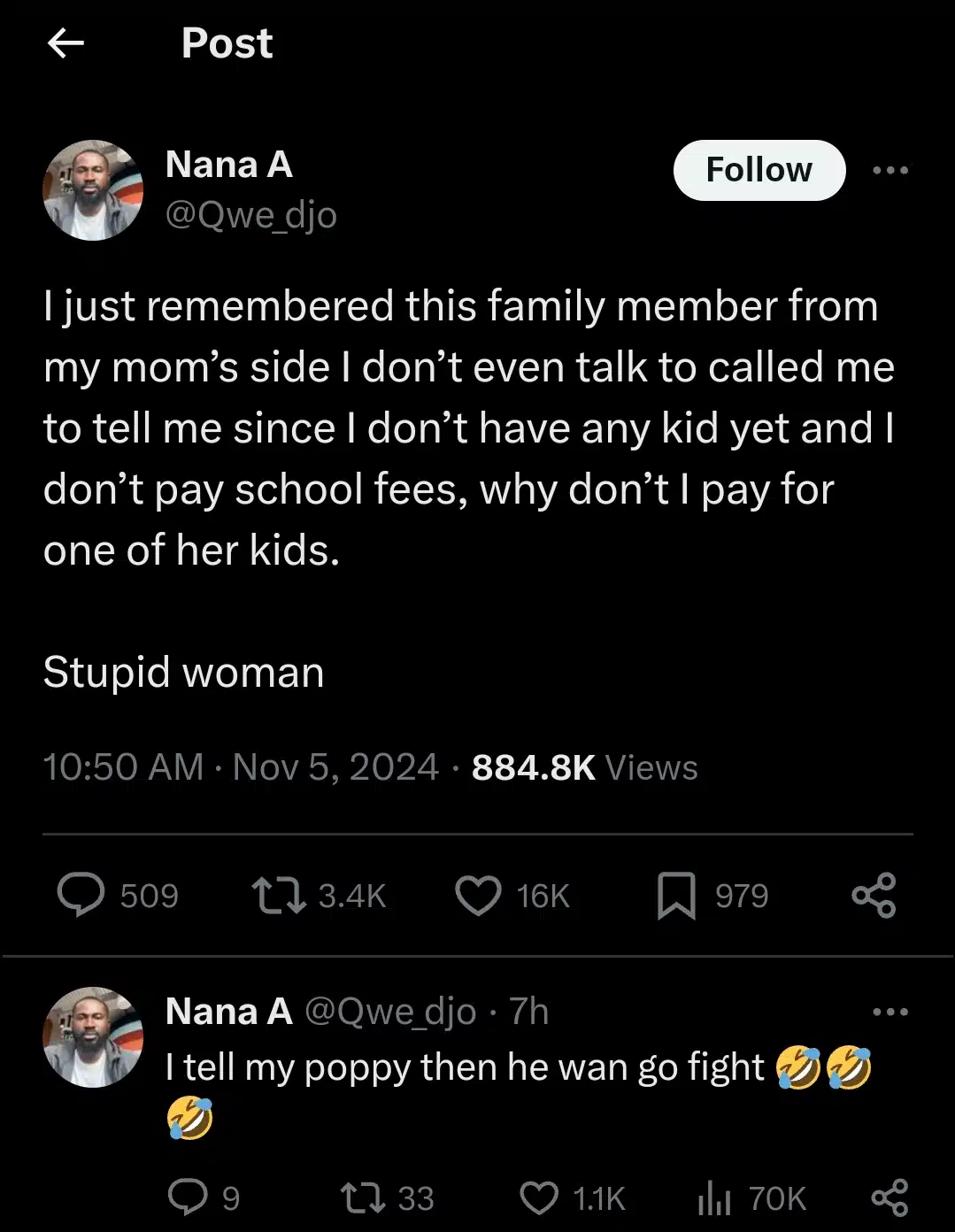Bookmark the main post with 979 bookmarks

(x=676, y=895)
